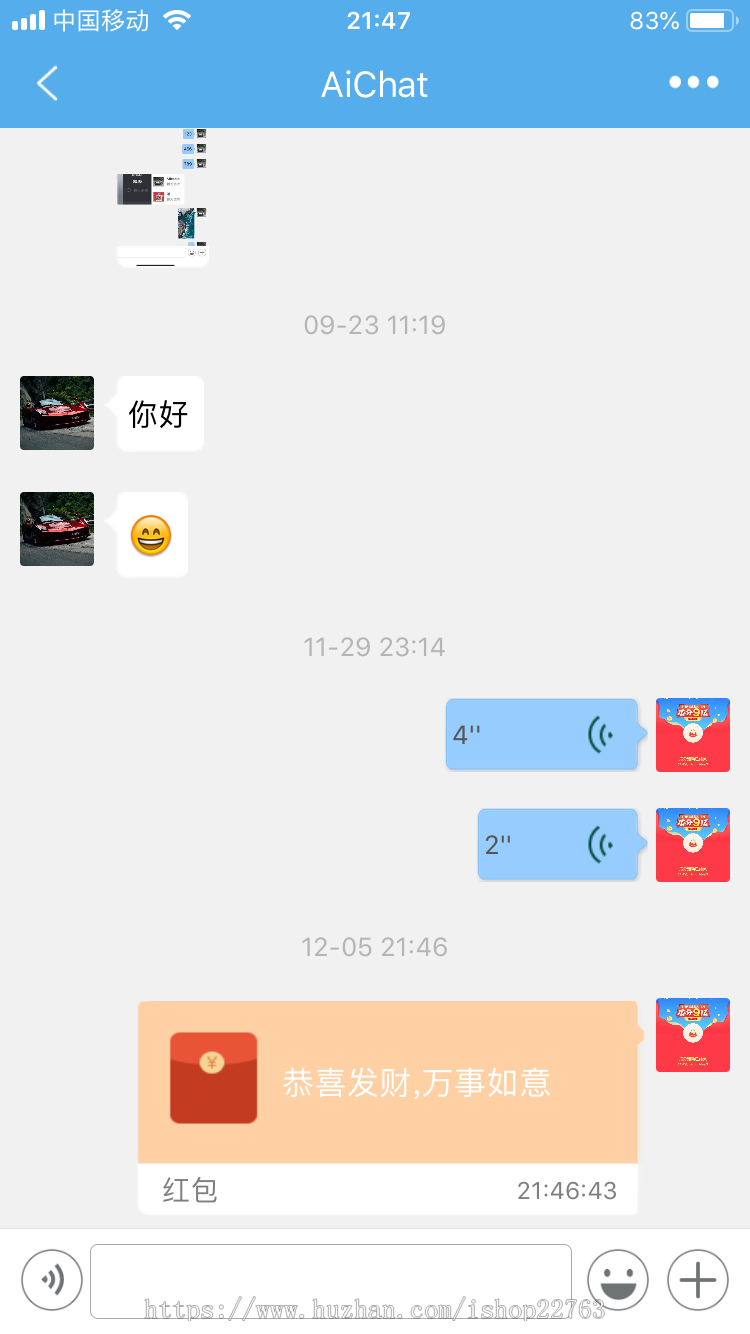Open the emoji picker

(617, 1279)
